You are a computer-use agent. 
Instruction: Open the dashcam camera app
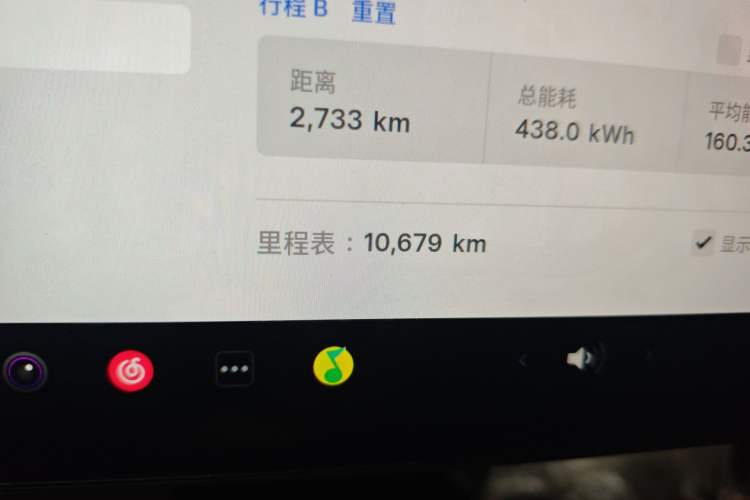(x=24, y=373)
